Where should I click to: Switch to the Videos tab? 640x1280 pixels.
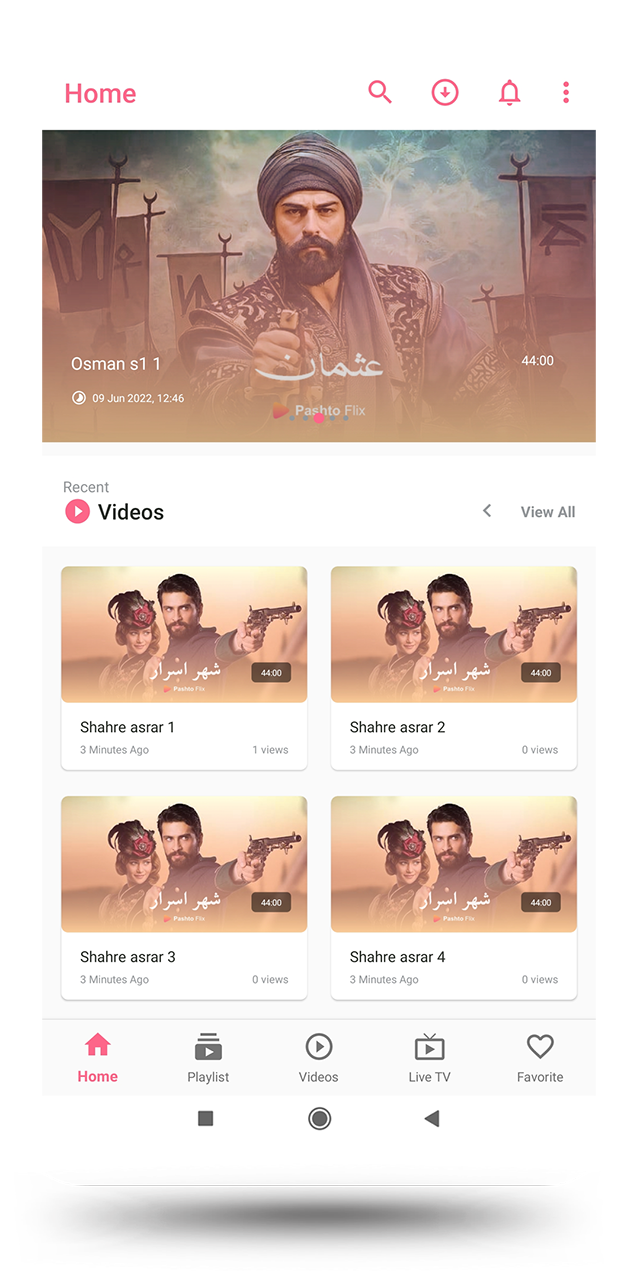(318, 1058)
